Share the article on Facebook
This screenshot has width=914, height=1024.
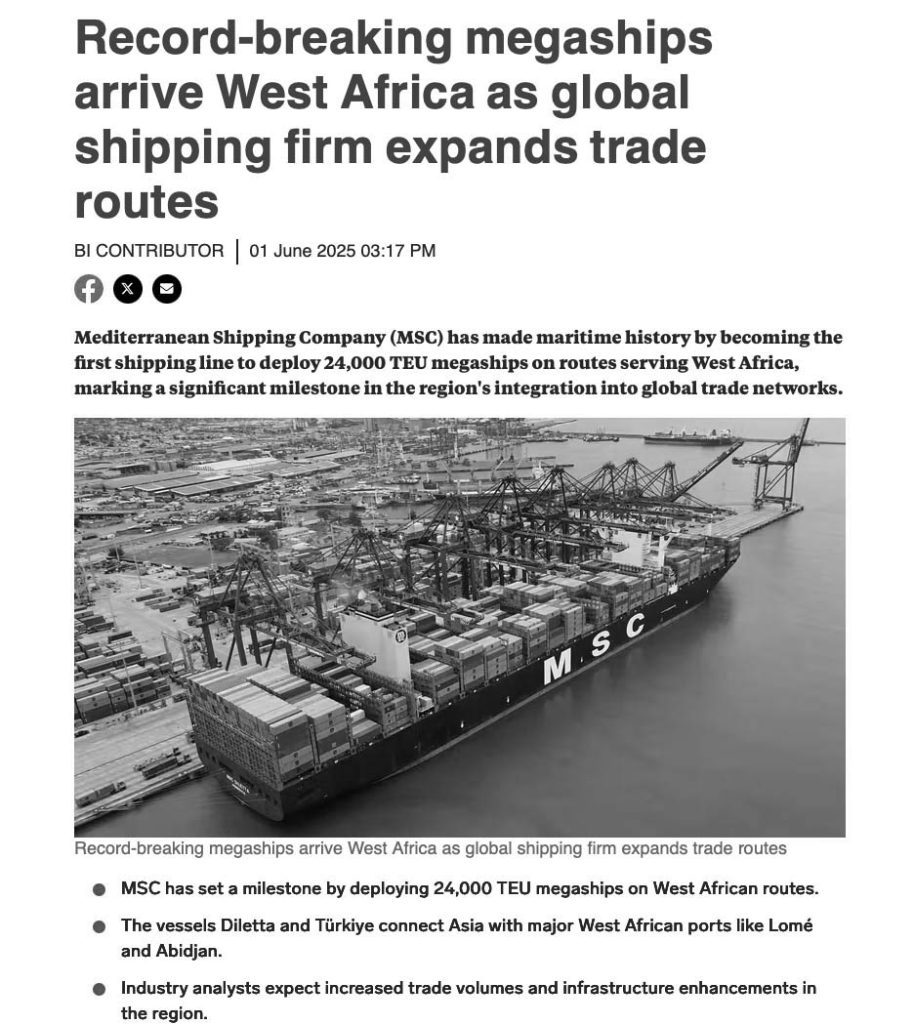[x=89, y=289]
